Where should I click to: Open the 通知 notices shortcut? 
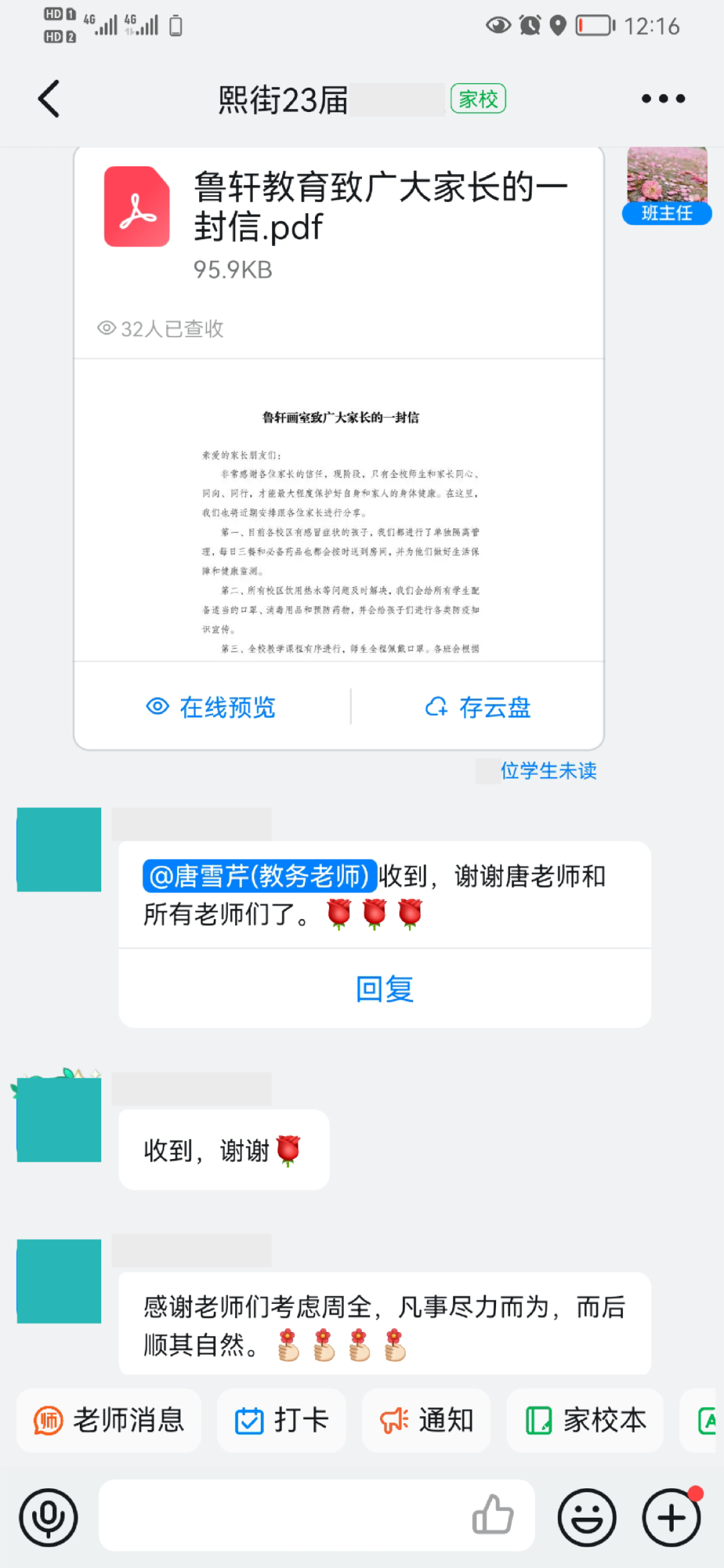(x=426, y=1421)
